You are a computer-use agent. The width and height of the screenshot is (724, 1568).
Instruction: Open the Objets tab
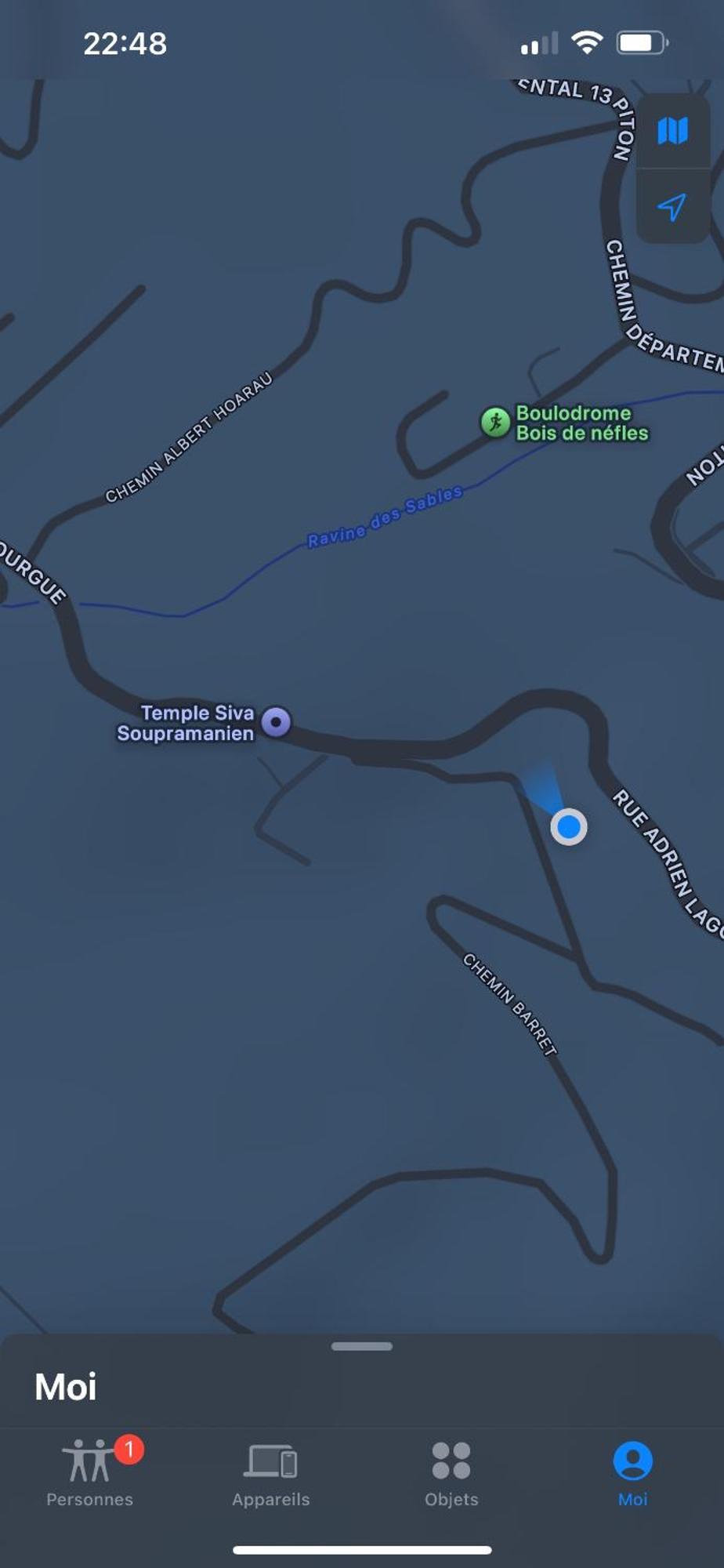click(x=451, y=1472)
